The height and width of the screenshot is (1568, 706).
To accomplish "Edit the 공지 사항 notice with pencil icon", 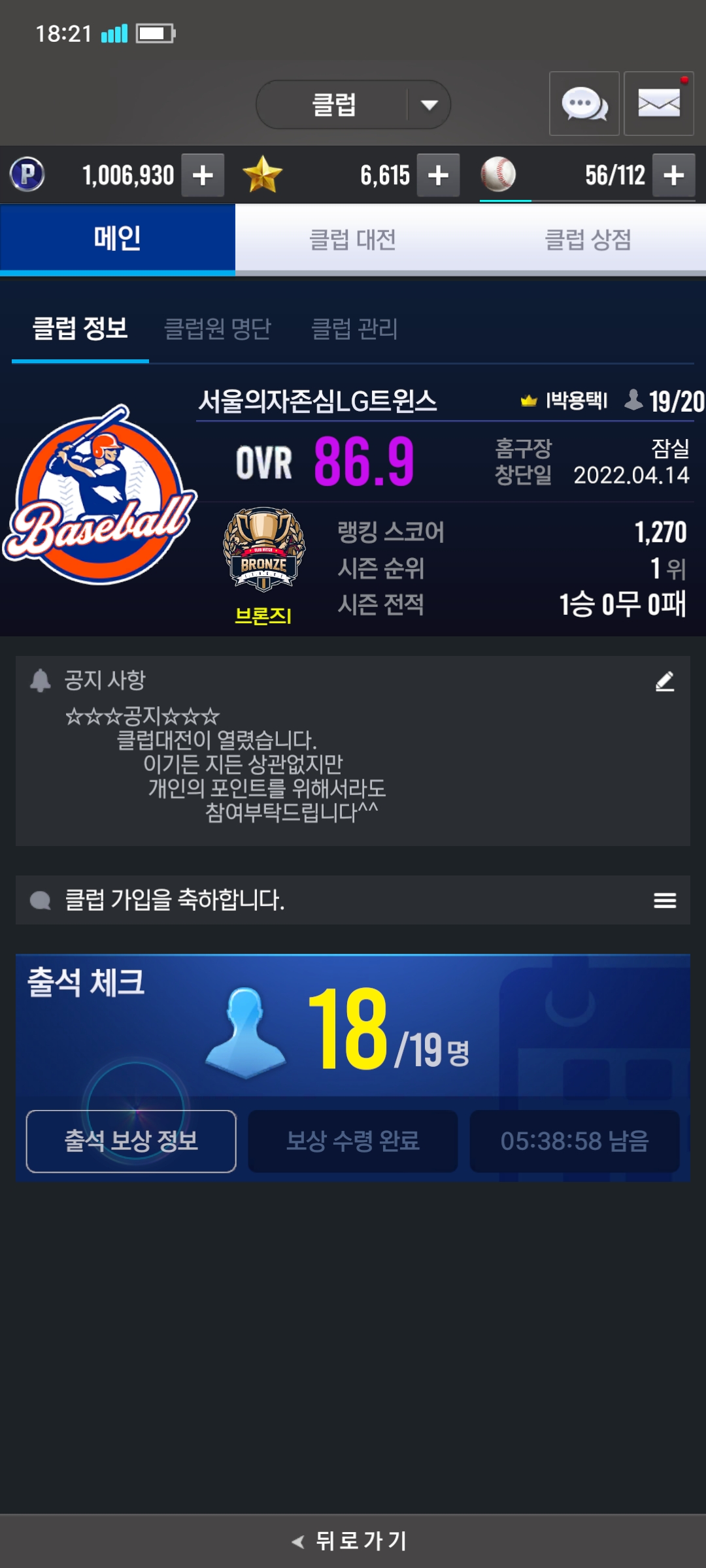I will pos(664,681).
